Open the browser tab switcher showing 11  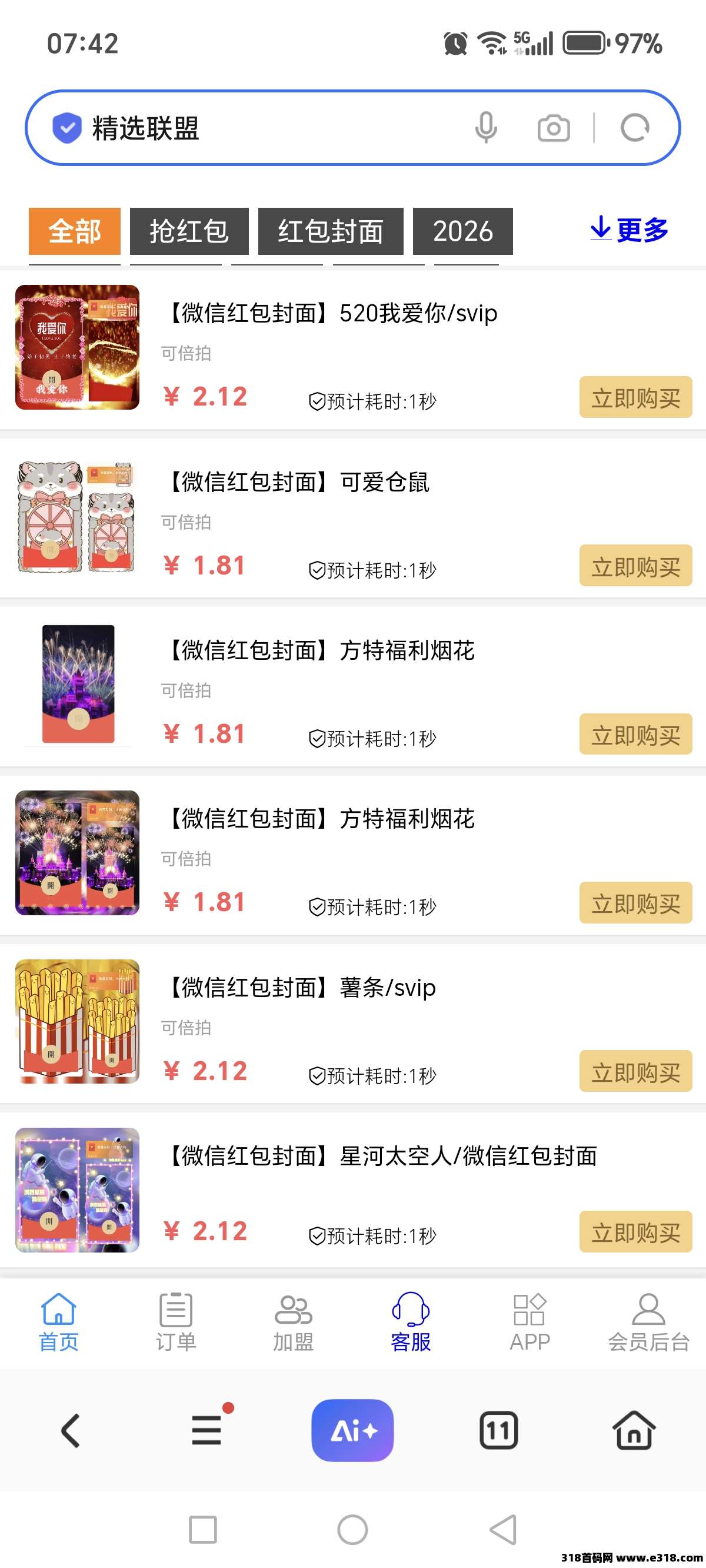pyautogui.click(x=498, y=1430)
